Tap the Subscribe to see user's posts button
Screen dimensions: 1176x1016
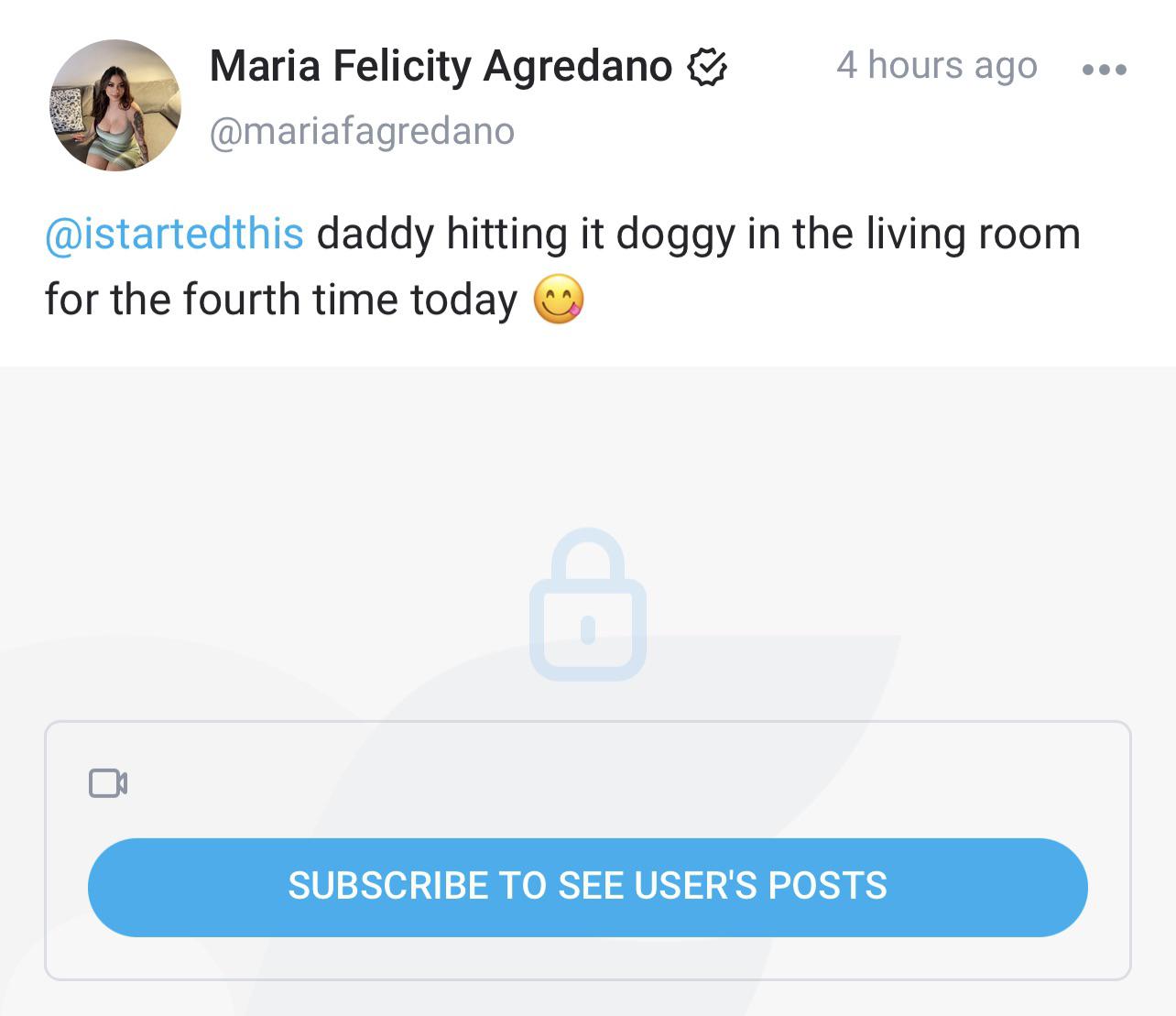coord(587,886)
